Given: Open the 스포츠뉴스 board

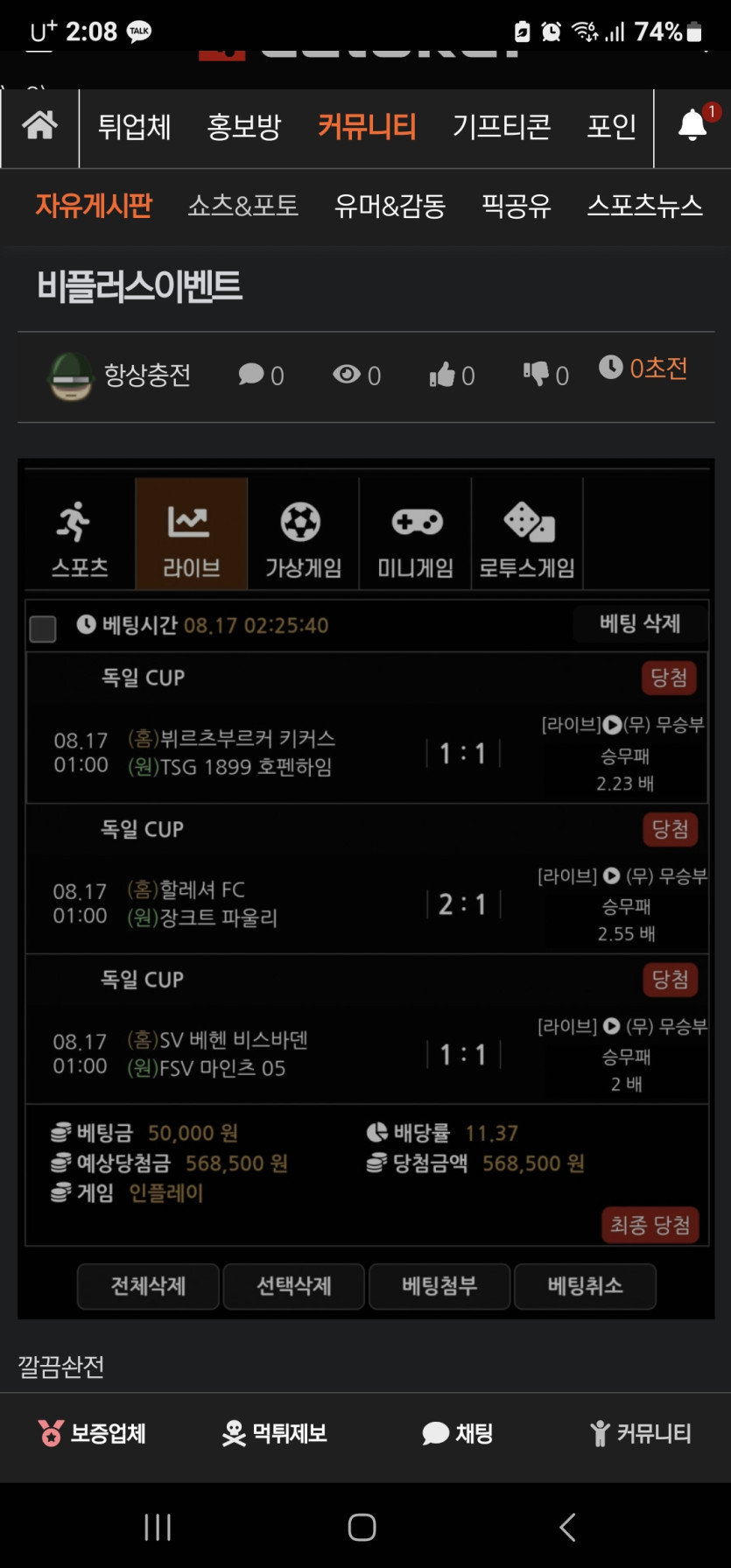Looking at the screenshot, I should tap(644, 206).
